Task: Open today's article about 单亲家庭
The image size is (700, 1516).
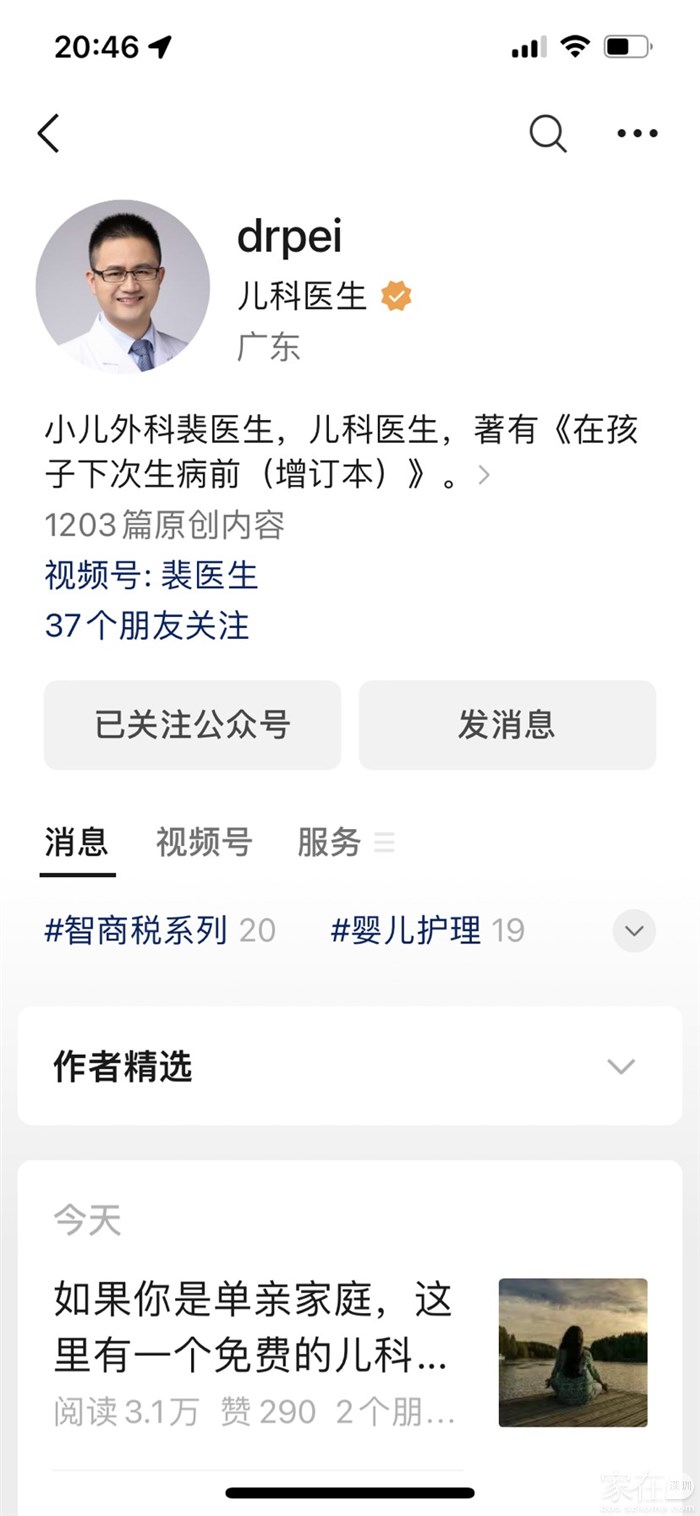Action: pyautogui.click(x=254, y=1327)
